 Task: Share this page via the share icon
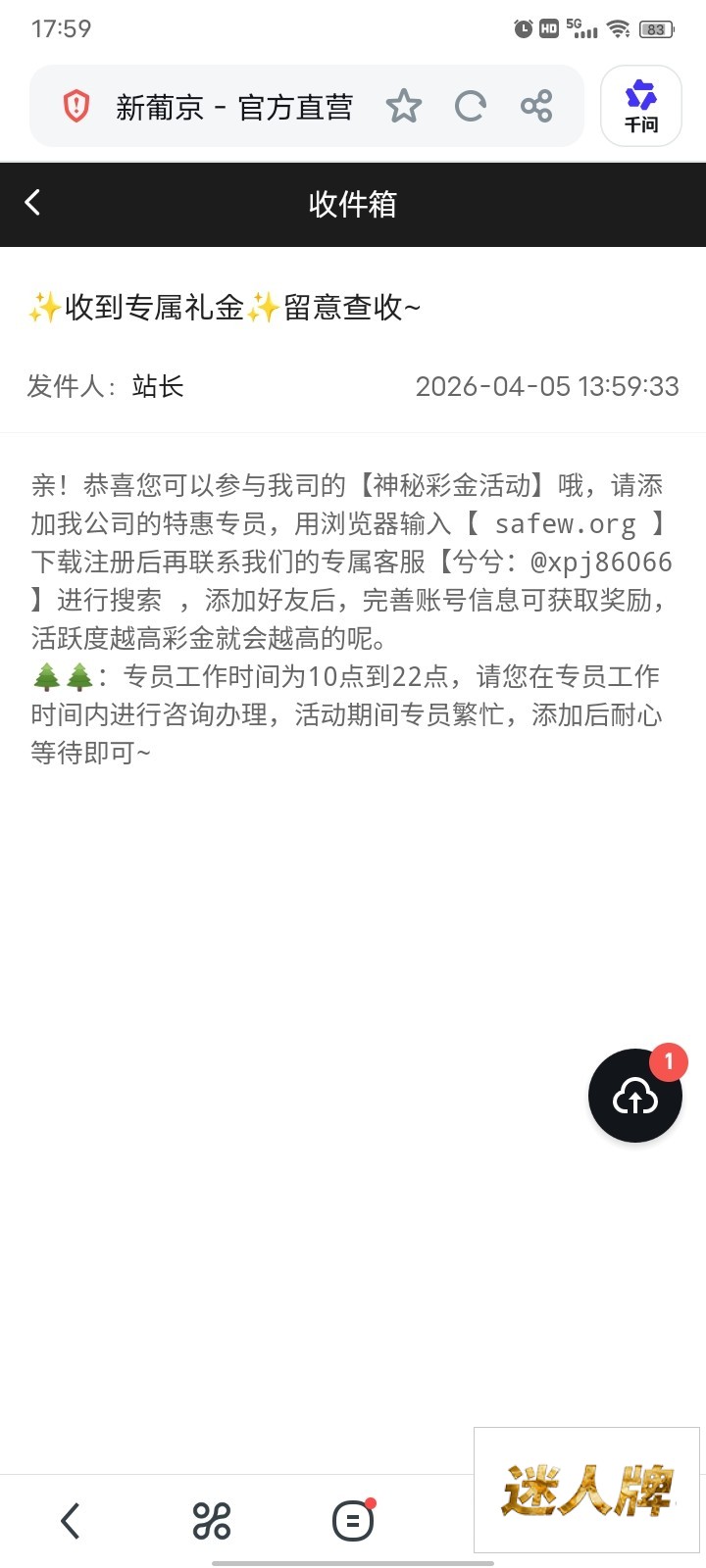pos(536,106)
